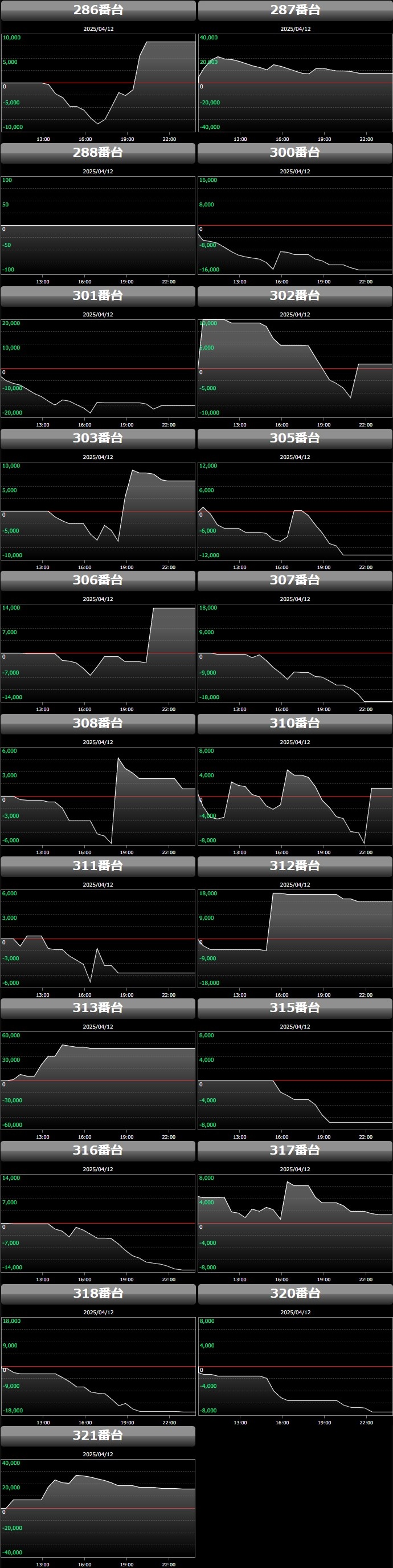The width and height of the screenshot is (393, 1568).
Task: View details for 307番台
Action: (x=295, y=580)
